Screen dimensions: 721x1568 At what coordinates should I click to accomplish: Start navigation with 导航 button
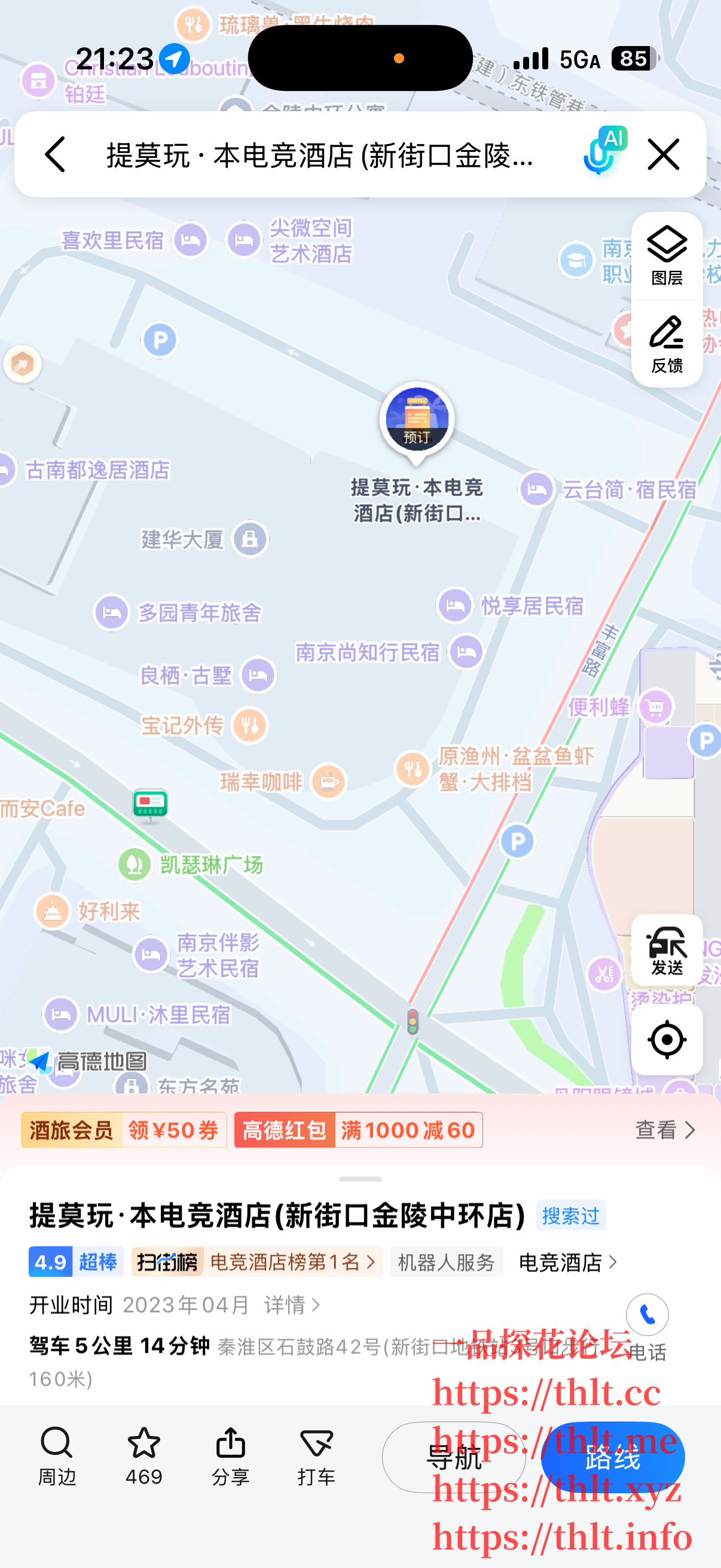453,1457
